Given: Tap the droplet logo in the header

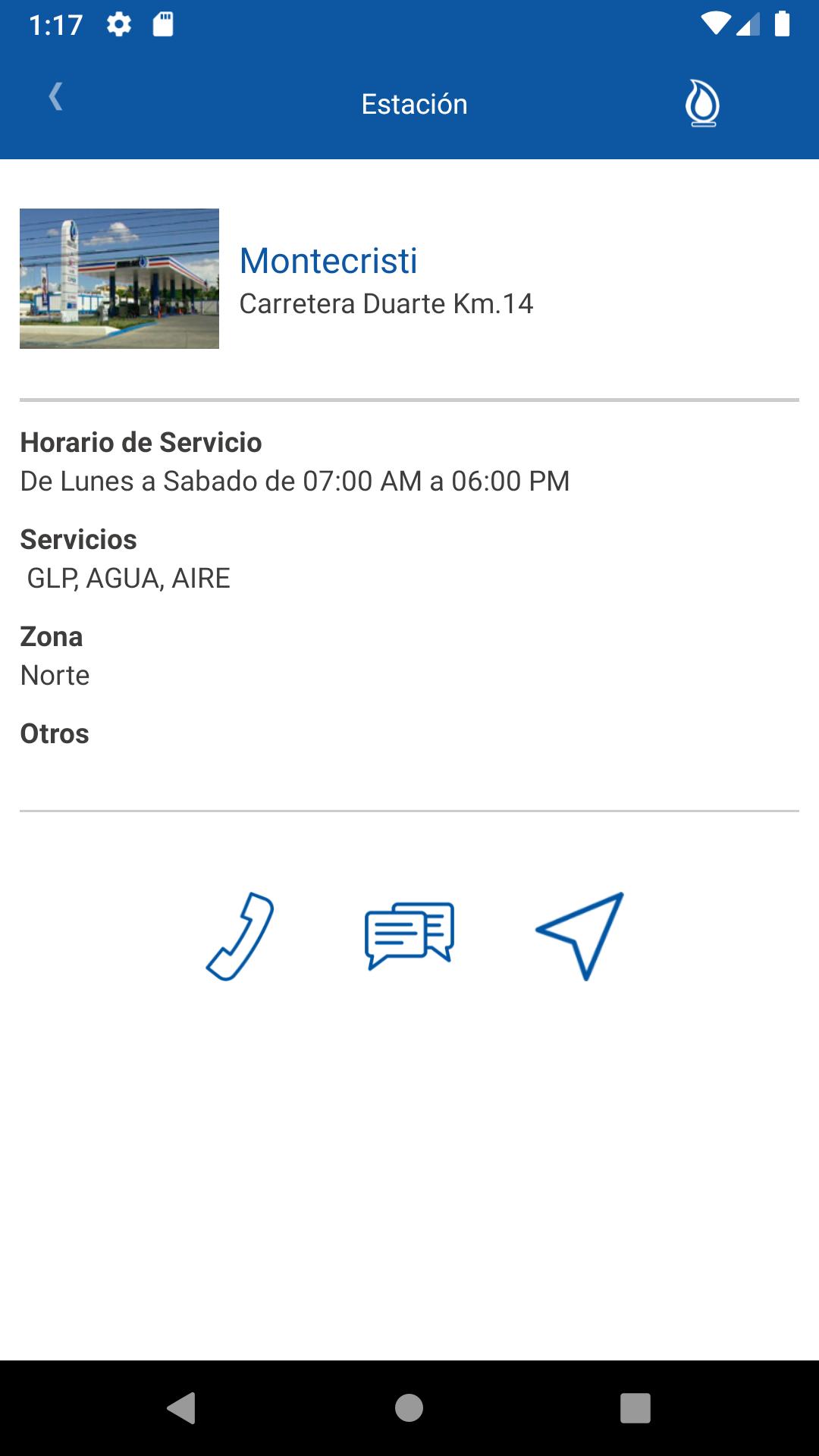Looking at the screenshot, I should pyautogui.click(x=702, y=103).
